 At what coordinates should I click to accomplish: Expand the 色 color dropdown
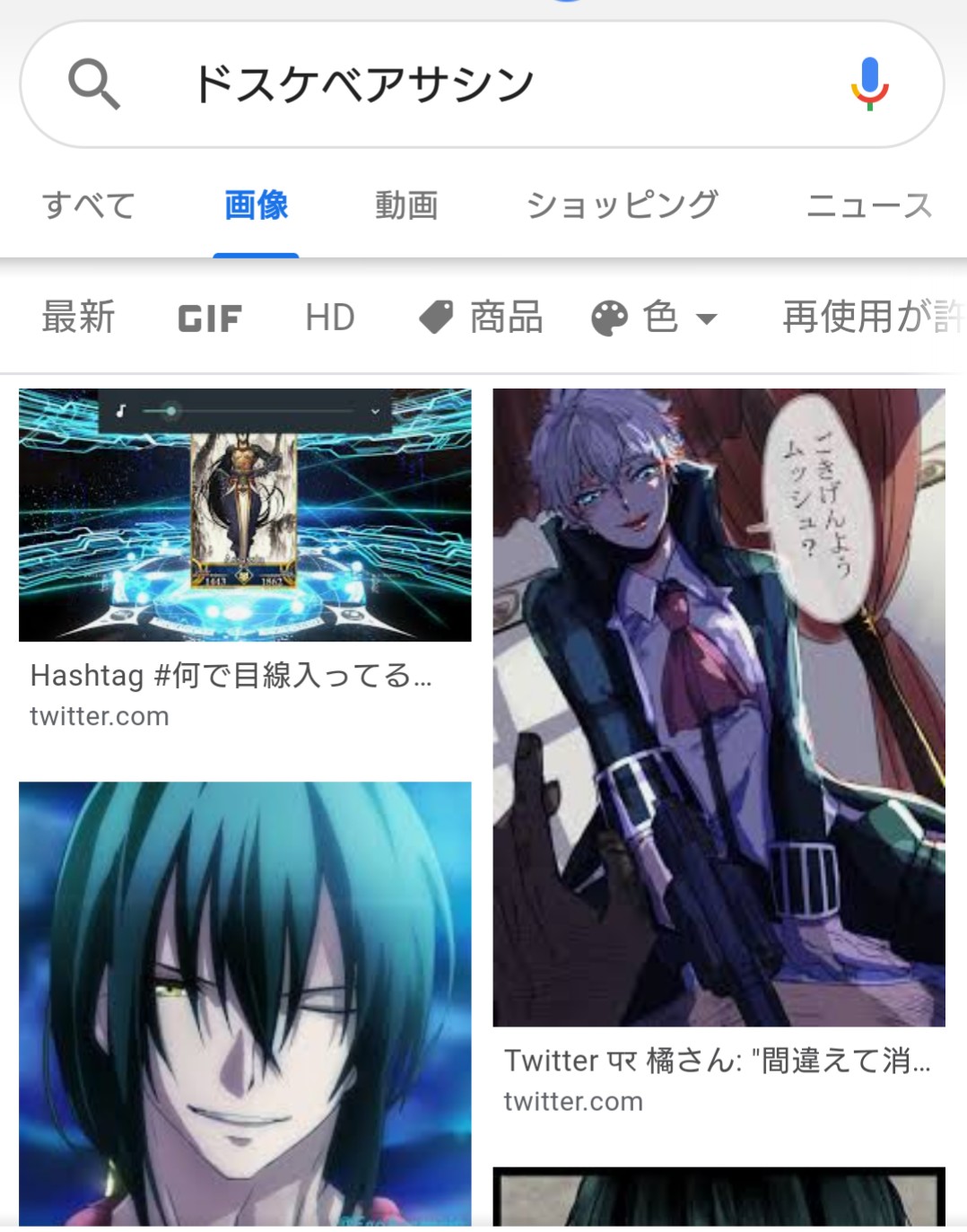tap(655, 318)
